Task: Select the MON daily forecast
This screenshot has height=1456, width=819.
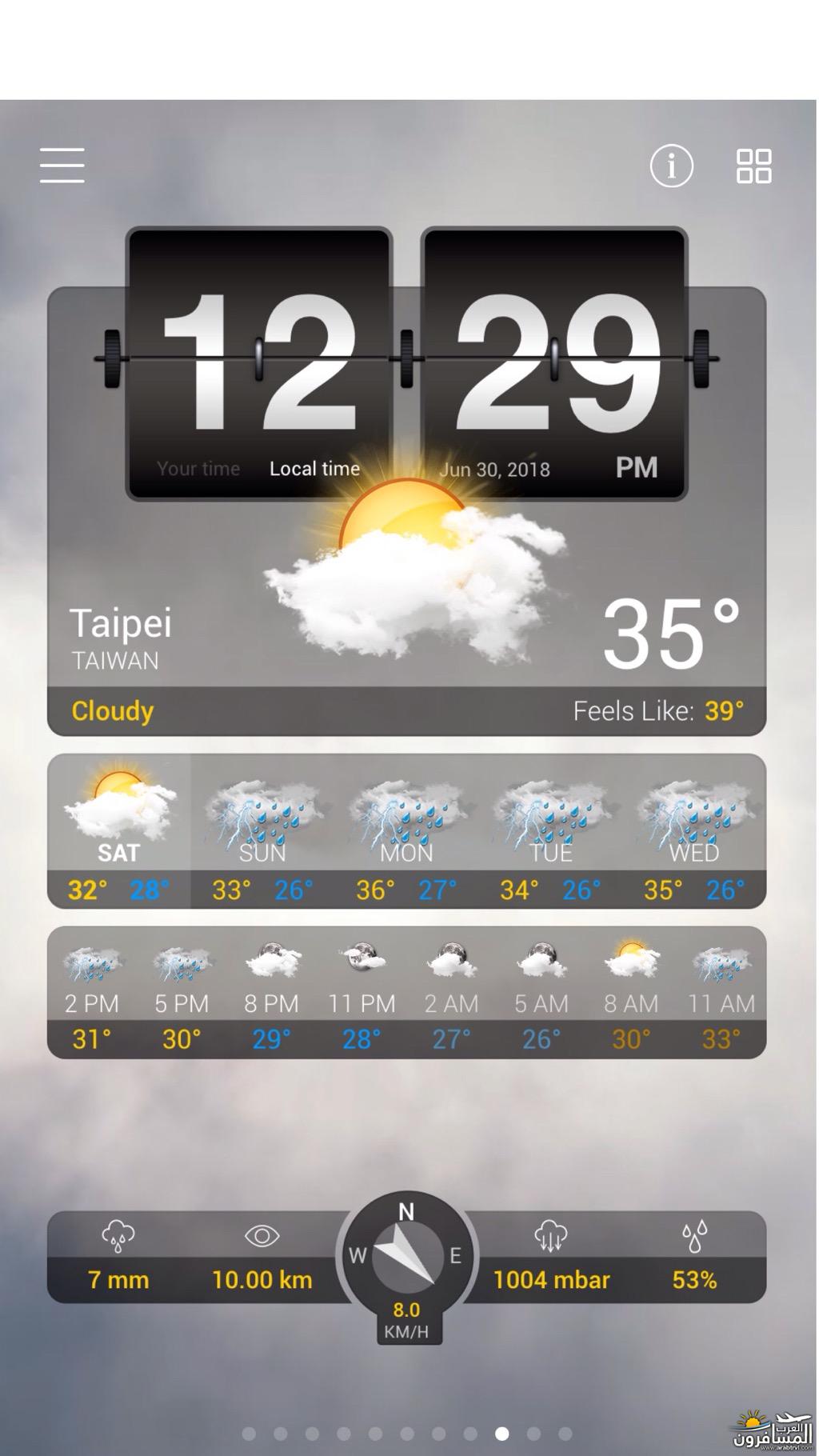Action: point(406,832)
